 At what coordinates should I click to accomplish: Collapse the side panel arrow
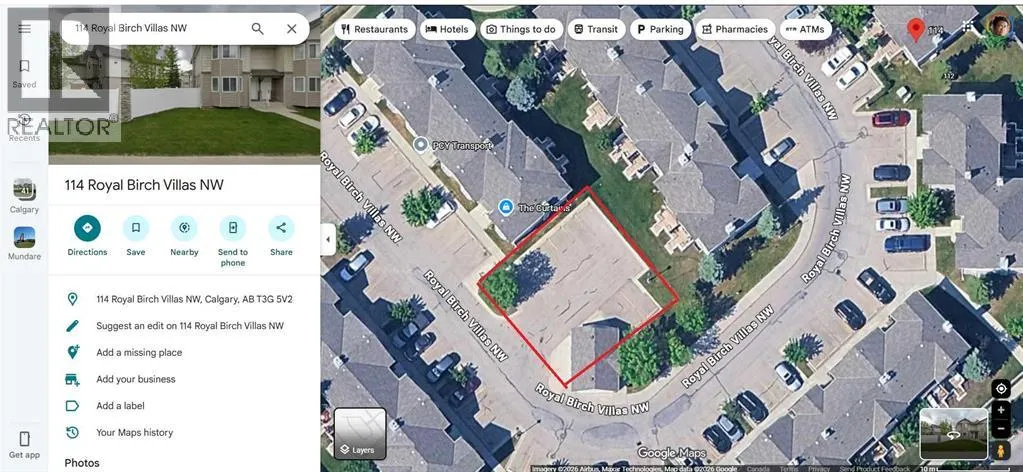(x=328, y=240)
